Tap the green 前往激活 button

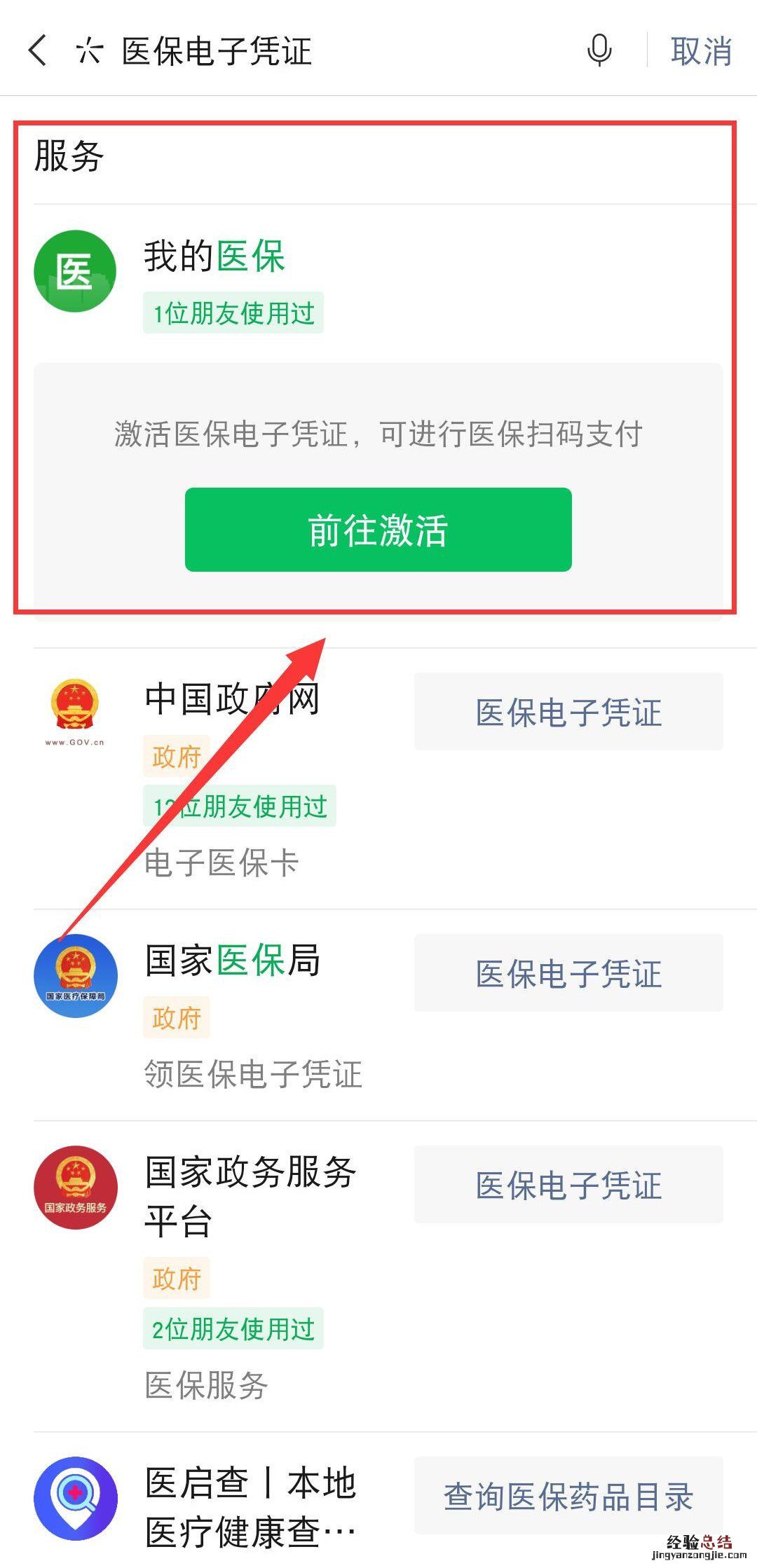tap(378, 530)
